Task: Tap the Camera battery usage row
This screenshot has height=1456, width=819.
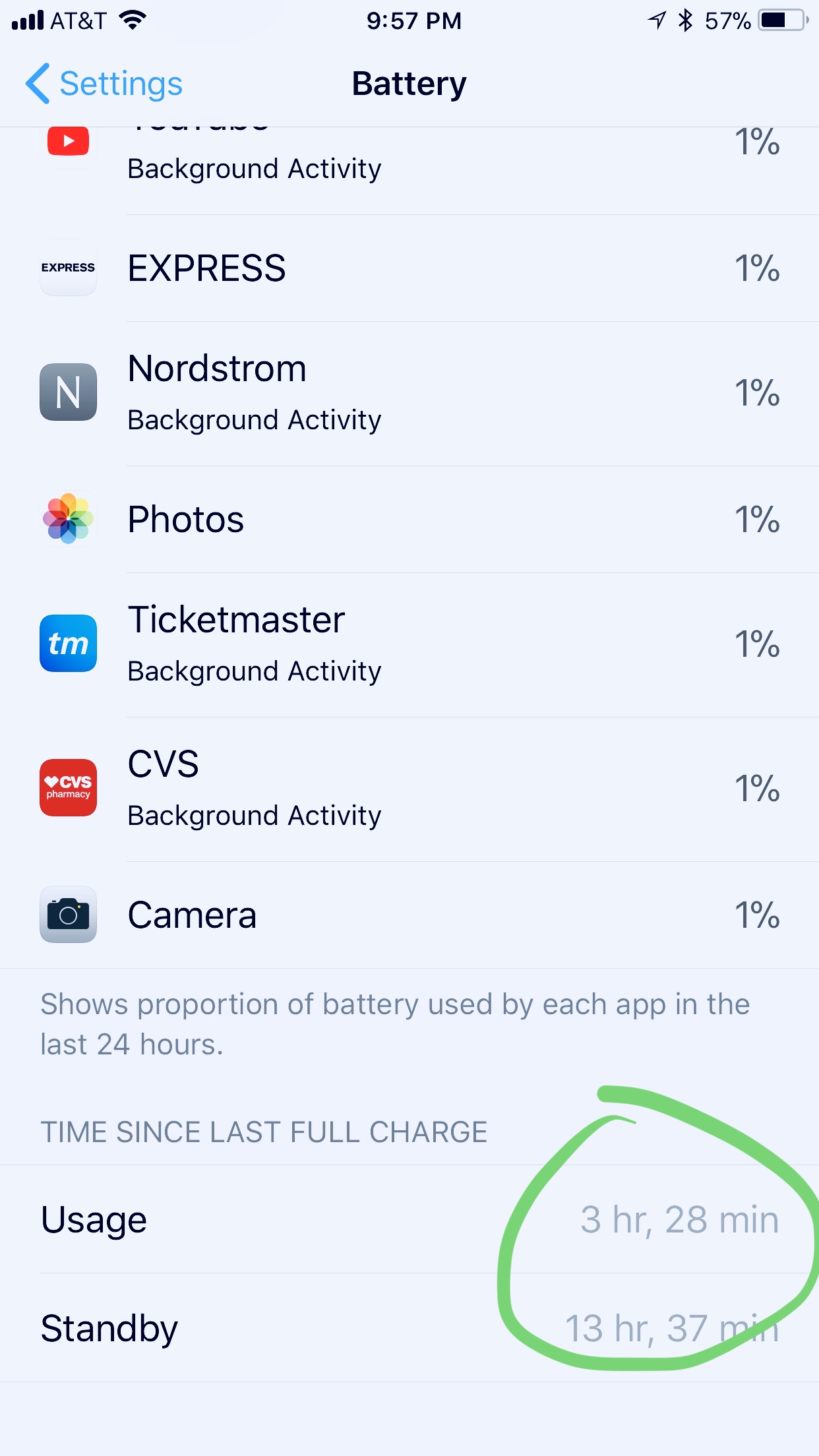Action: tap(409, 915)
